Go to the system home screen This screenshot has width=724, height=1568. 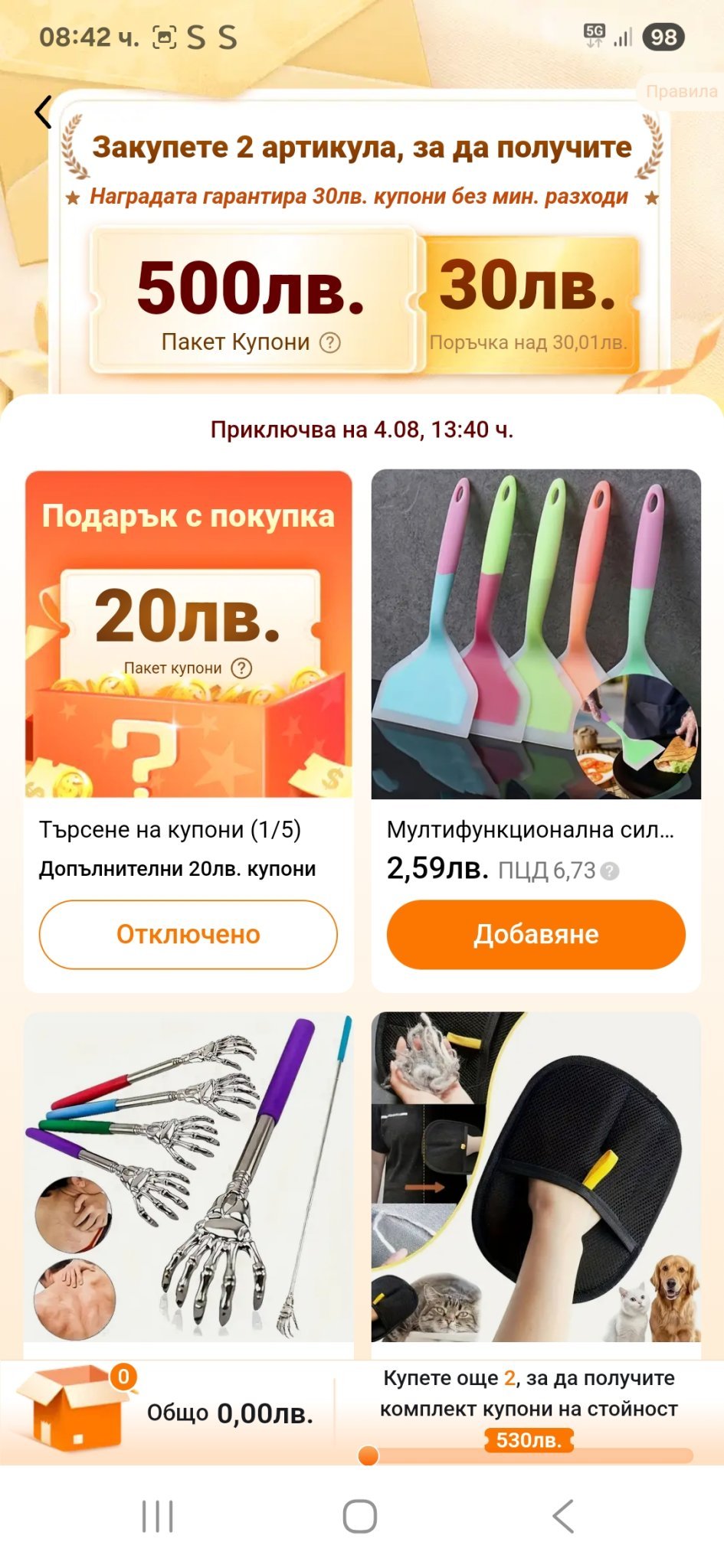coord(360,1516)
